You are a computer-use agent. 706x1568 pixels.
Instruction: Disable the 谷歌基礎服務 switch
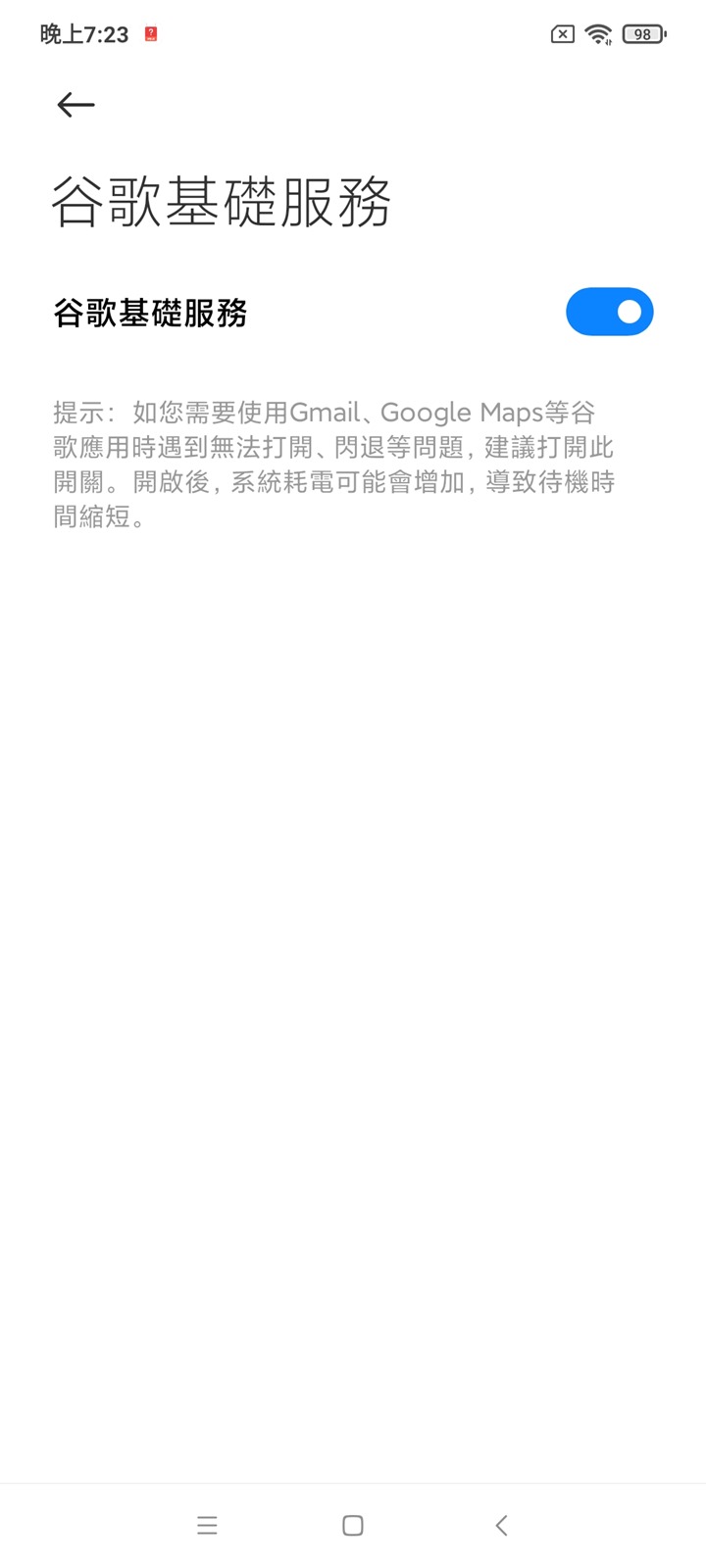pyautogui.click(x=609, y=312)
